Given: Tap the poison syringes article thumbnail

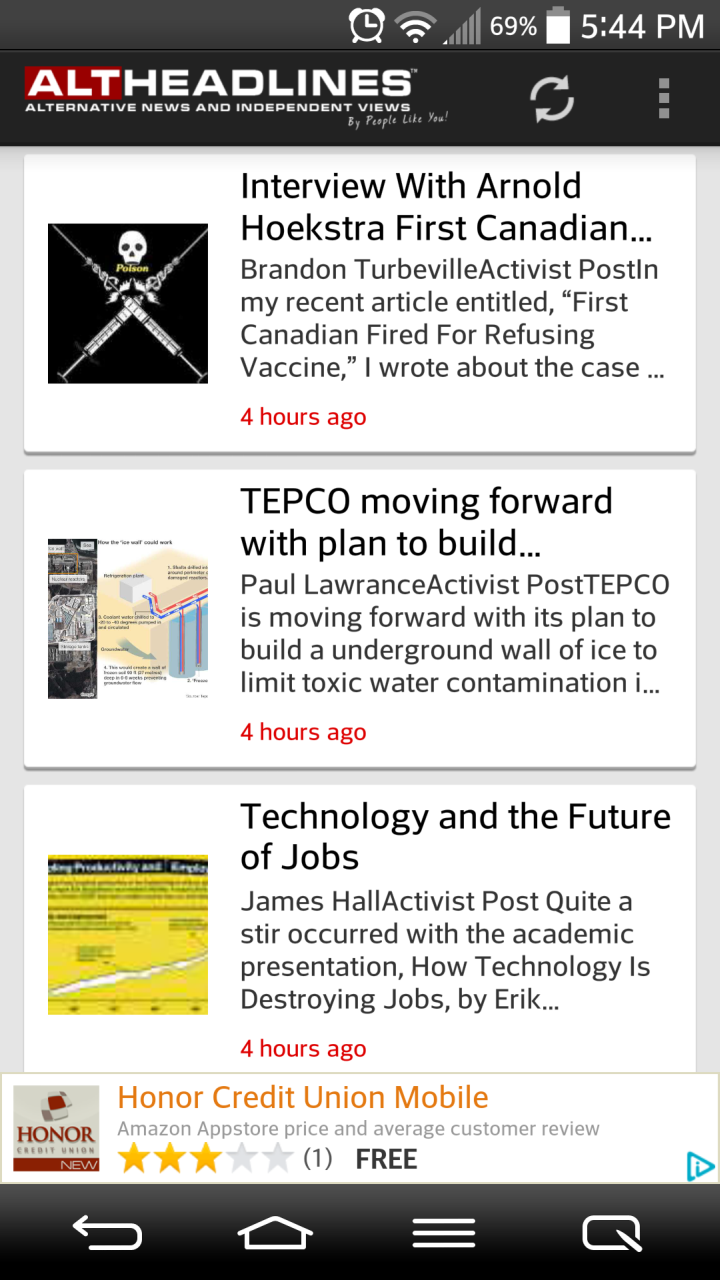Looking at the screenshot, I should click(128, 302).
